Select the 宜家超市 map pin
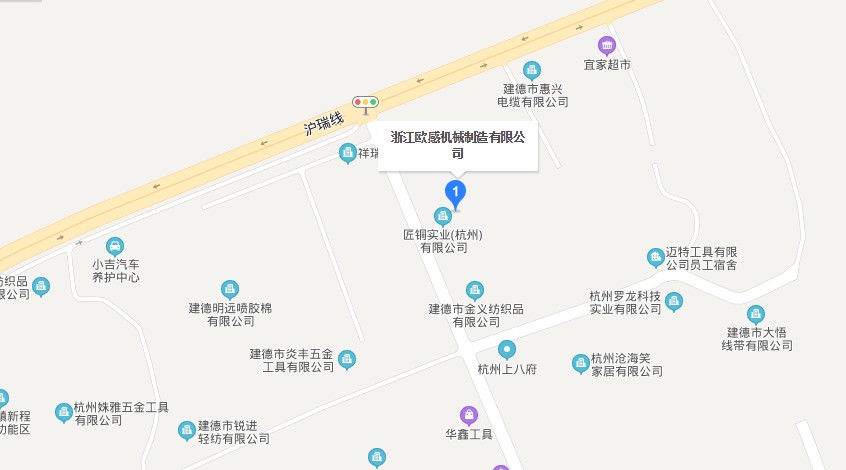This screenshot has height=470, width=846. tap(606, 45)
